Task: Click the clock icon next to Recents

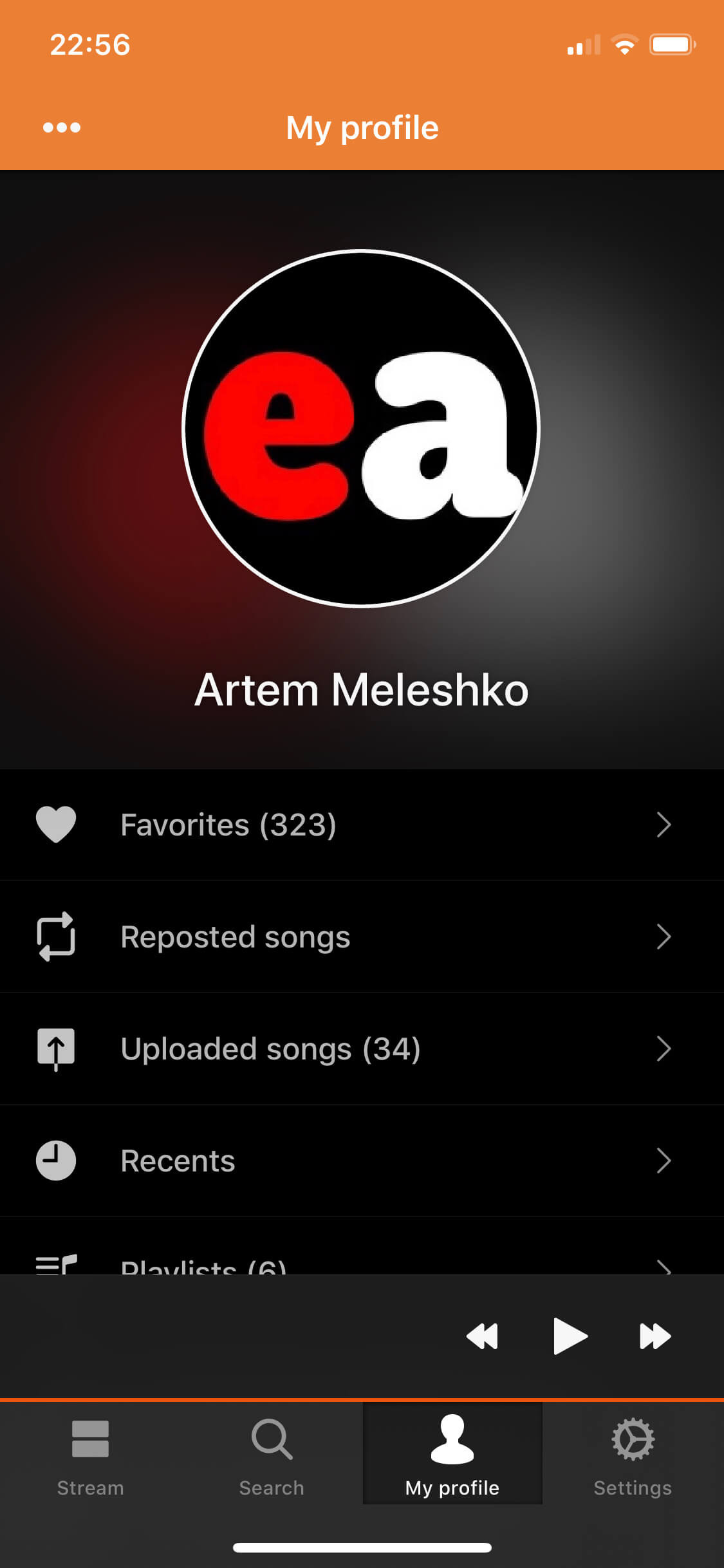Action: 56,1161
